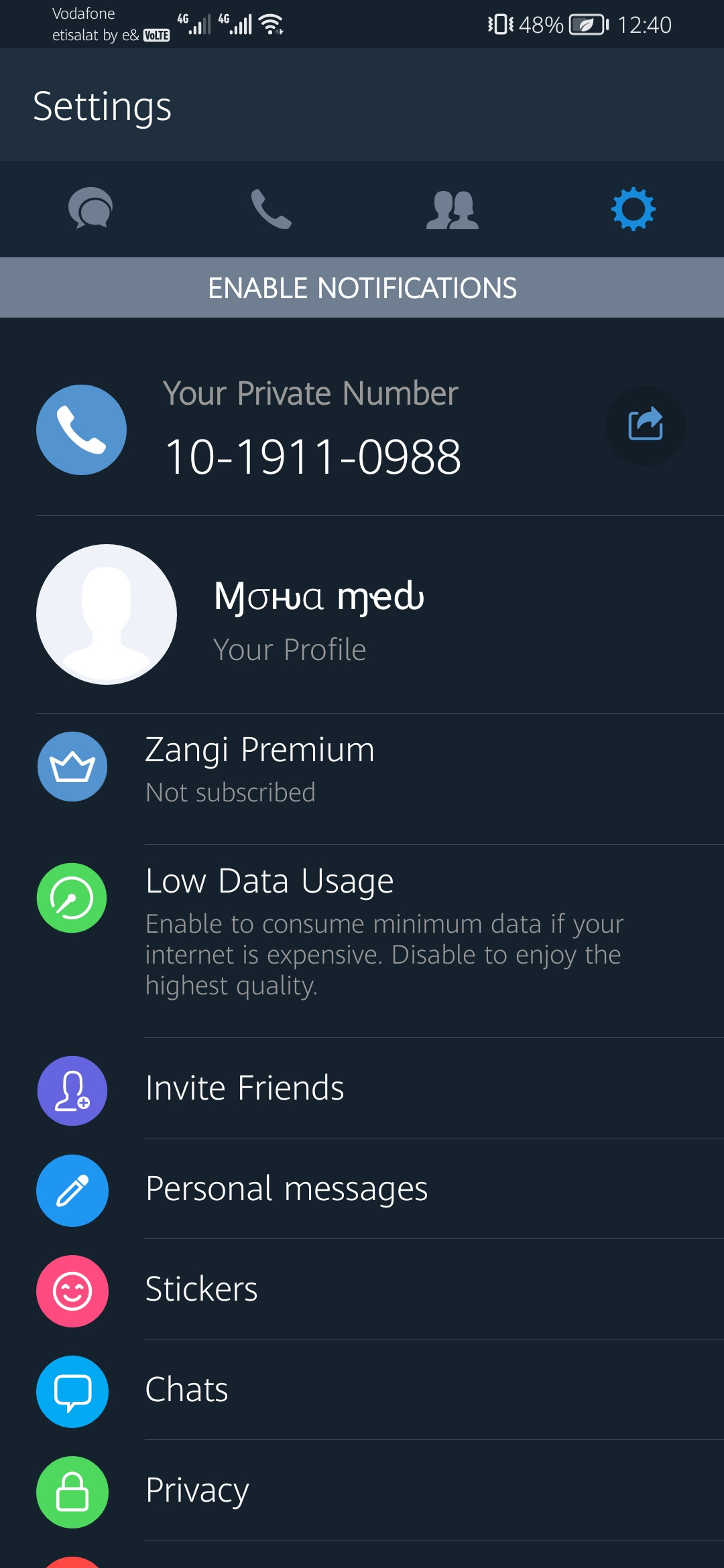Screen dimensions: 724x1568
Task: Open Privacy settings
Action: point(362,1490)
